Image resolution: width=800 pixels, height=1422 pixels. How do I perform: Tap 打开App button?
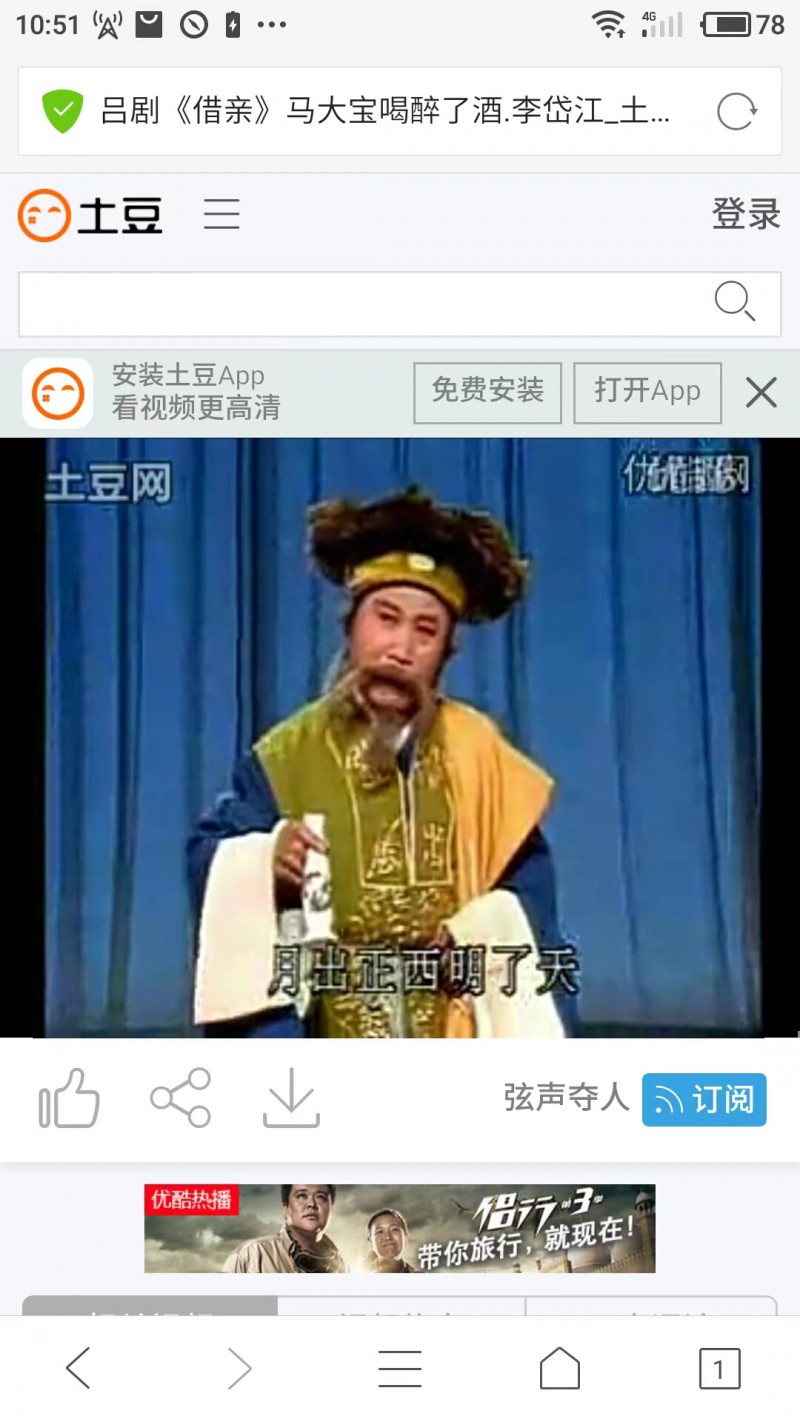(x=647, y=392)
